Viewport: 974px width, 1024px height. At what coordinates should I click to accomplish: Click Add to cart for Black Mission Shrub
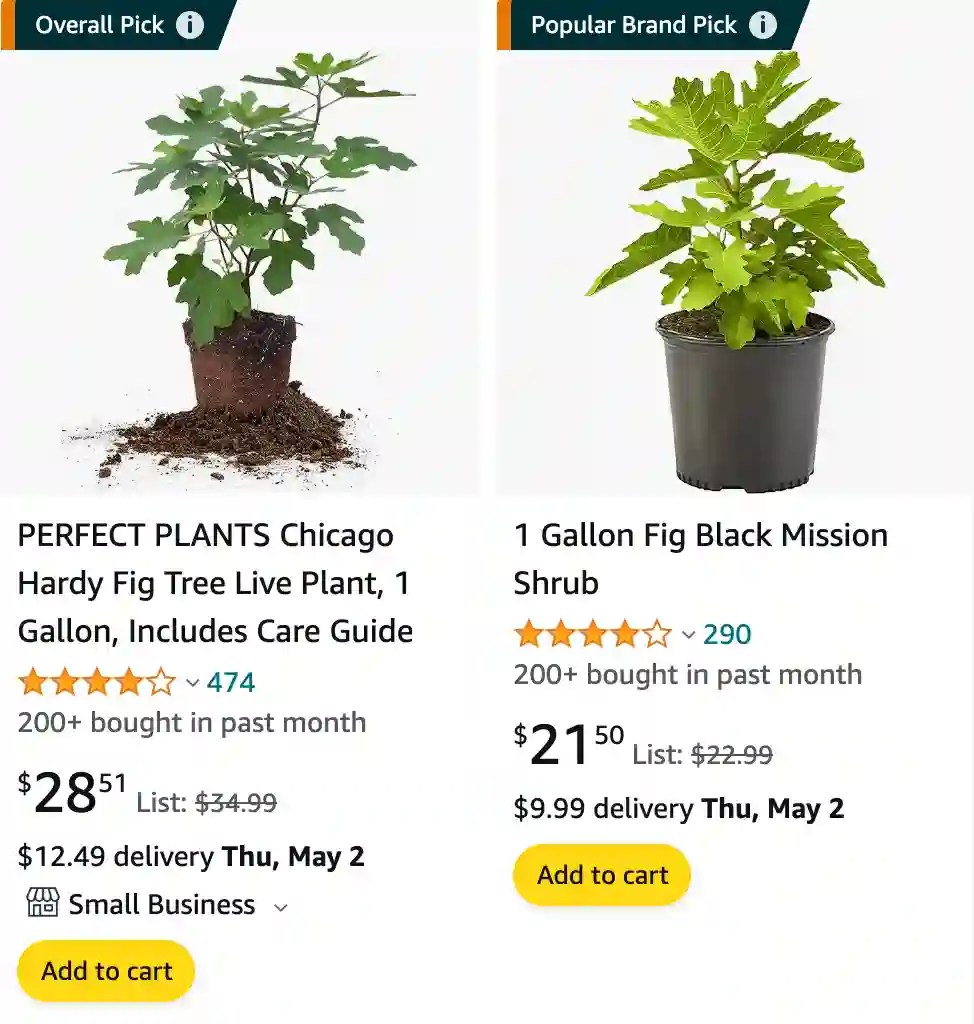coord(601,874)
